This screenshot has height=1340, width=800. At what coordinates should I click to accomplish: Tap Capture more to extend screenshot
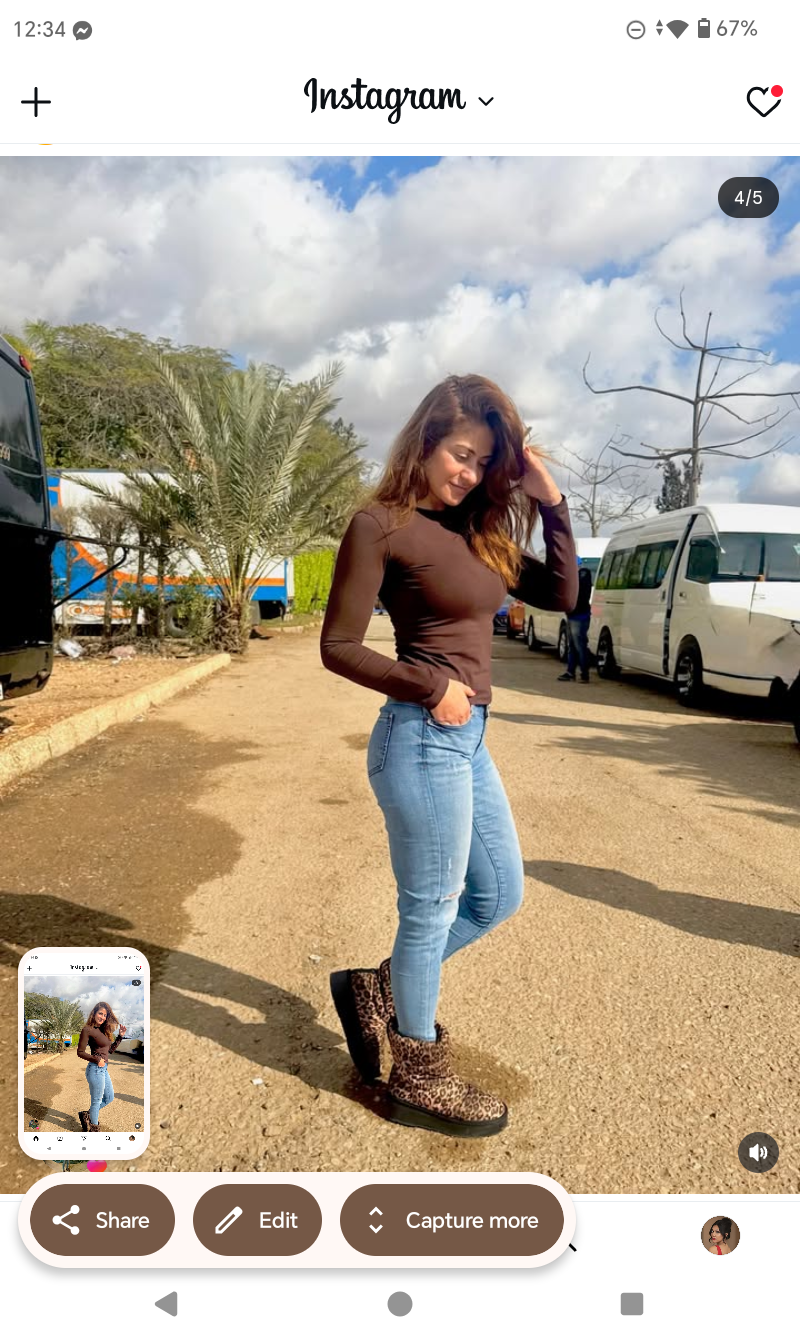pos(452,1220)
